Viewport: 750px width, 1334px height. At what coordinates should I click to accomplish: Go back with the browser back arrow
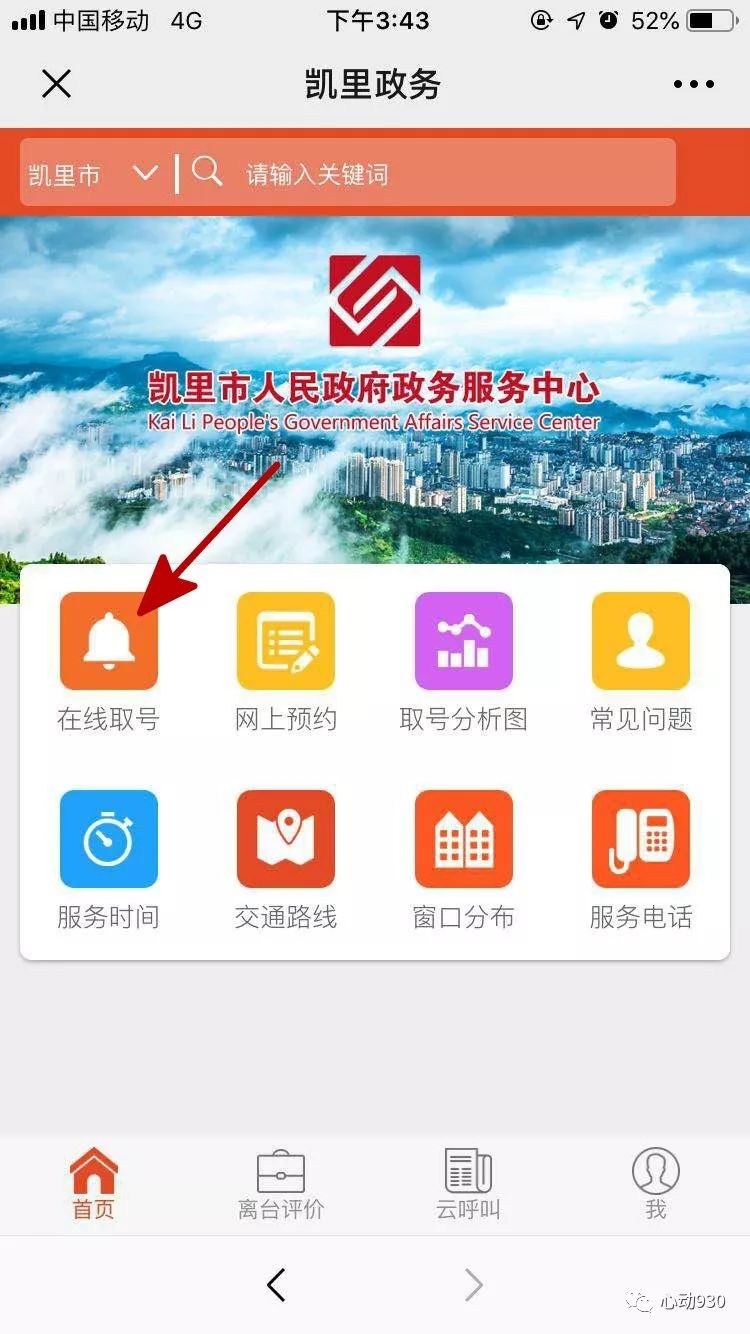[277, 1285]
